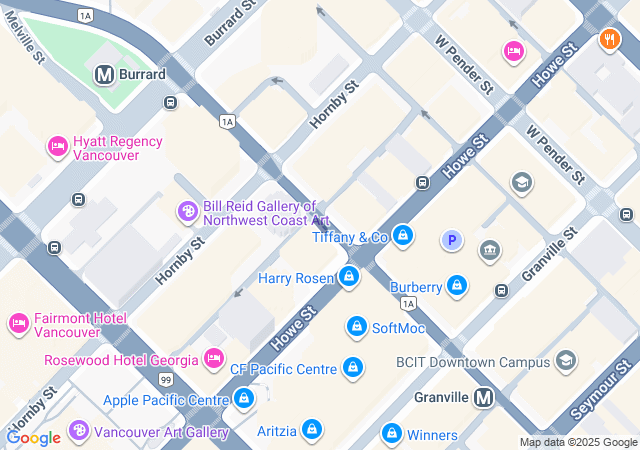This screenshot has height=450, width=640.
Task: Select the Fairmont Hotel Vancouver marker
Action: point(18,324)
